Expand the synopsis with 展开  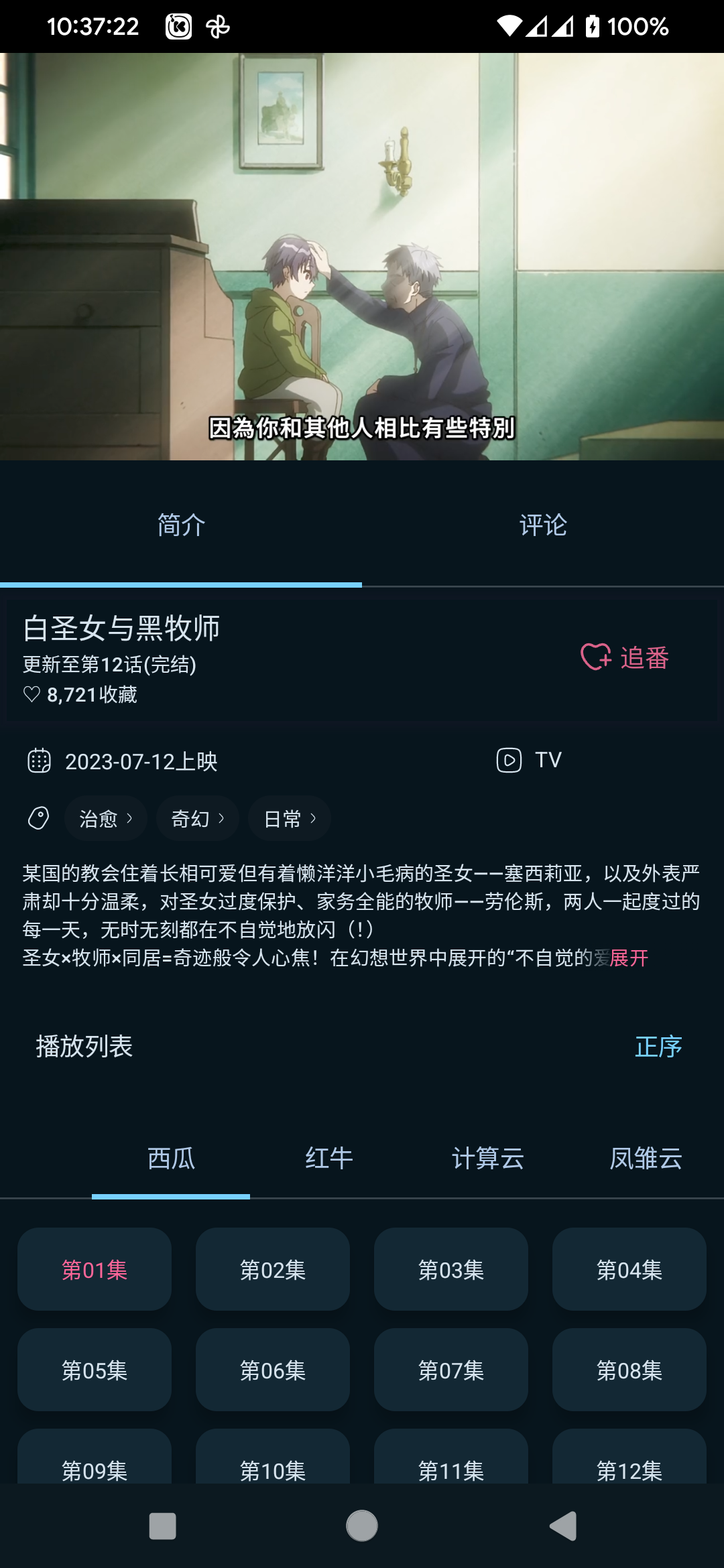[x=629, y=958]
